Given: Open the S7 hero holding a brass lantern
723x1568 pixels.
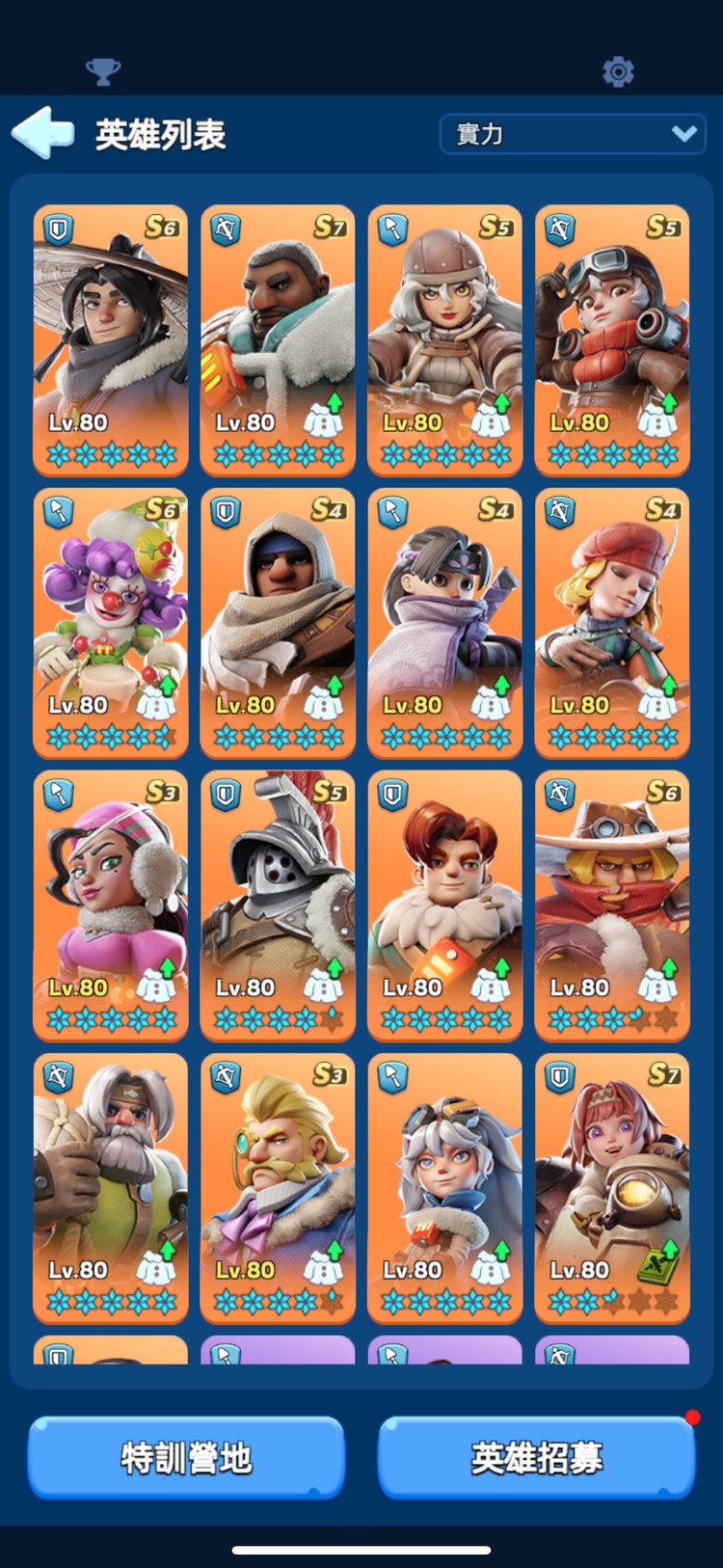Looking at the screenshot, I should (612, 1187).
